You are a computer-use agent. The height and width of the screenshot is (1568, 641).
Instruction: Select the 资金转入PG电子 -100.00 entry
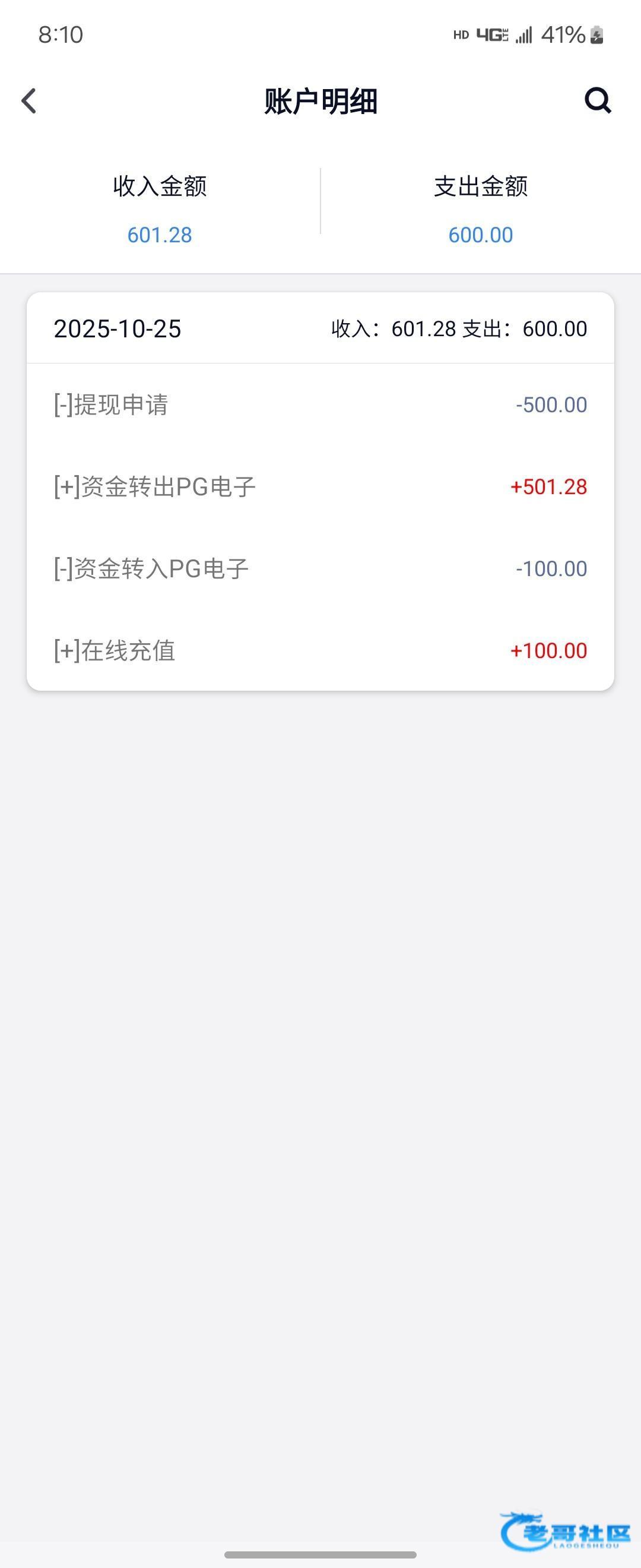(320, 568)
